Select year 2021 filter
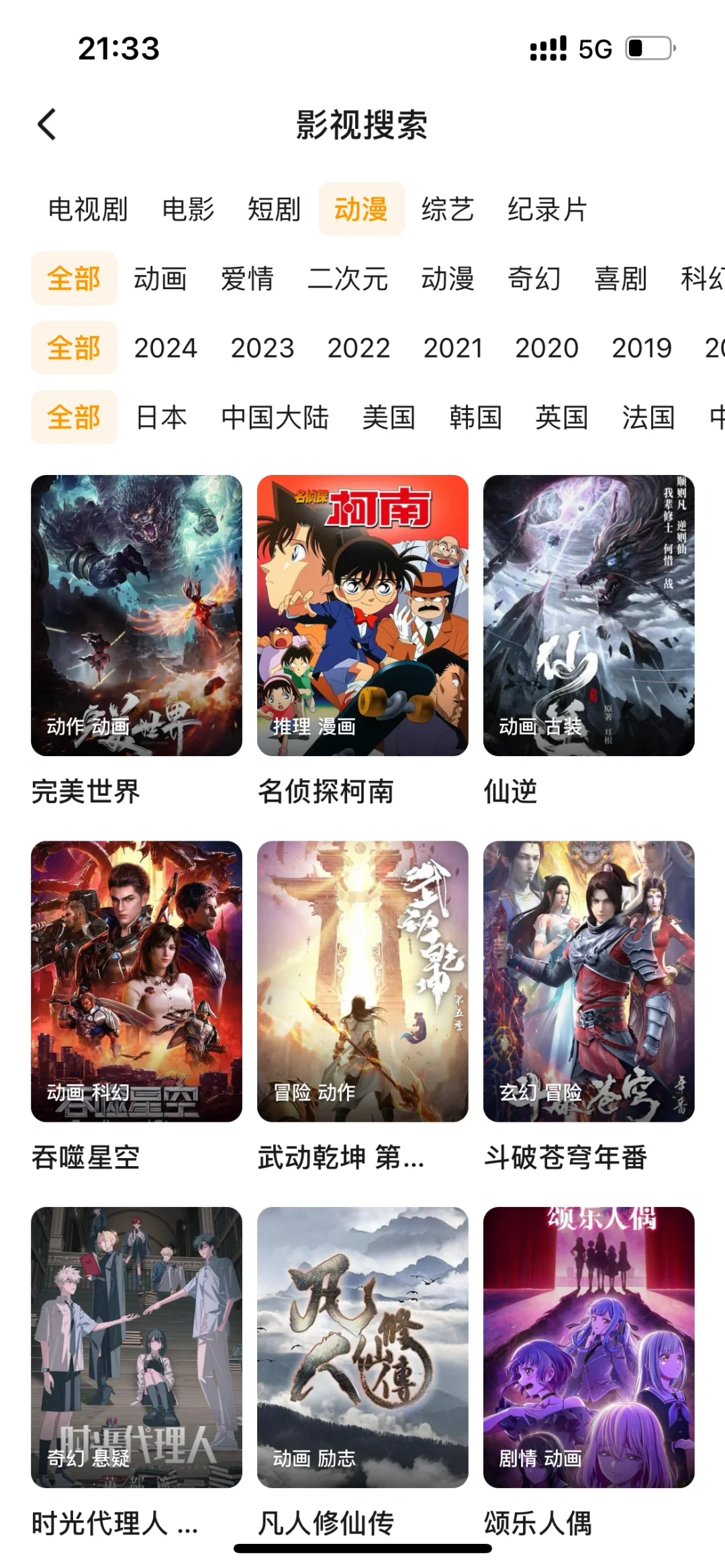The image size is (725, 1568). [453, 348]
